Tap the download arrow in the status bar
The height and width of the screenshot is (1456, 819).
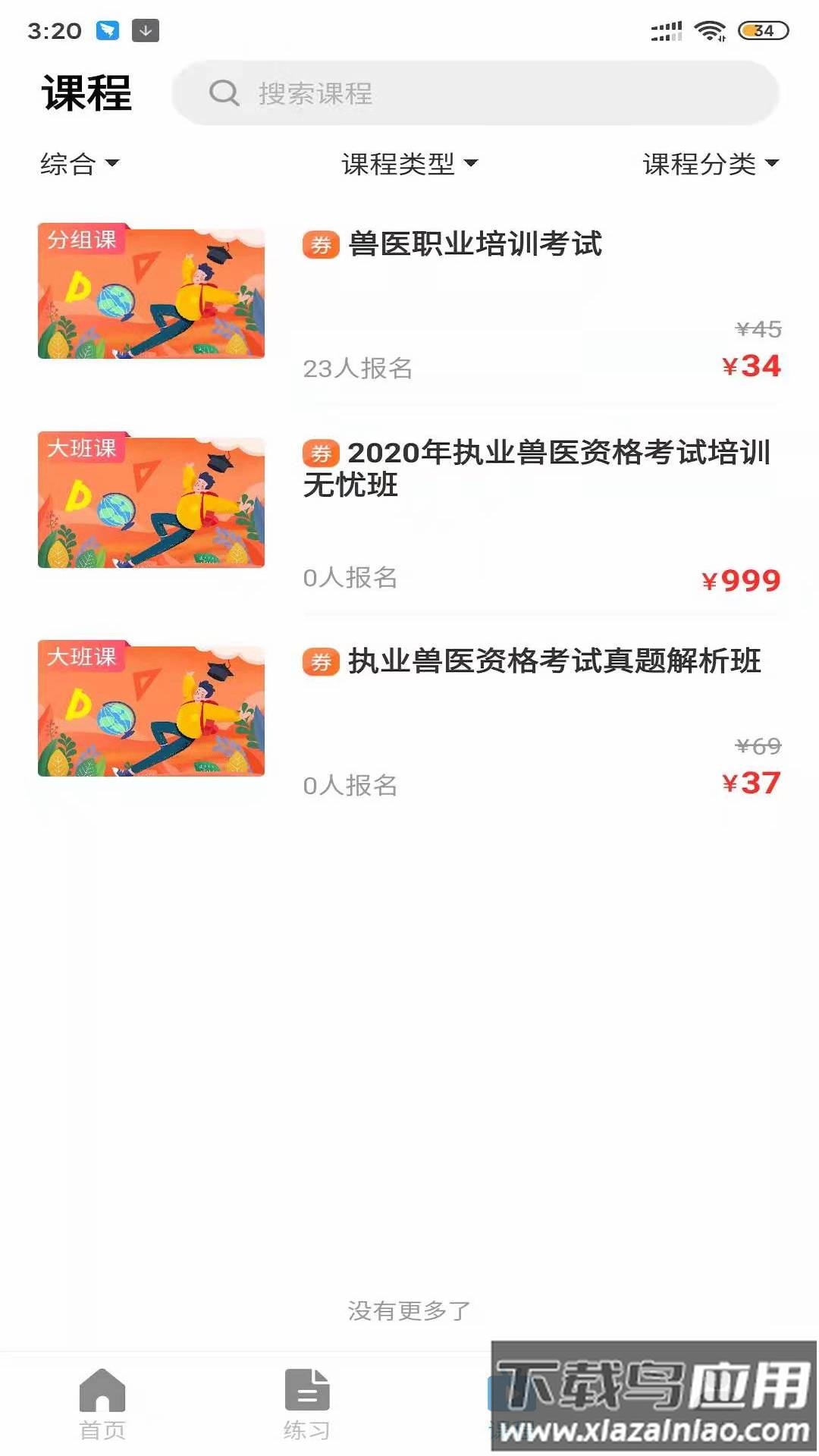tap(144, 30)
